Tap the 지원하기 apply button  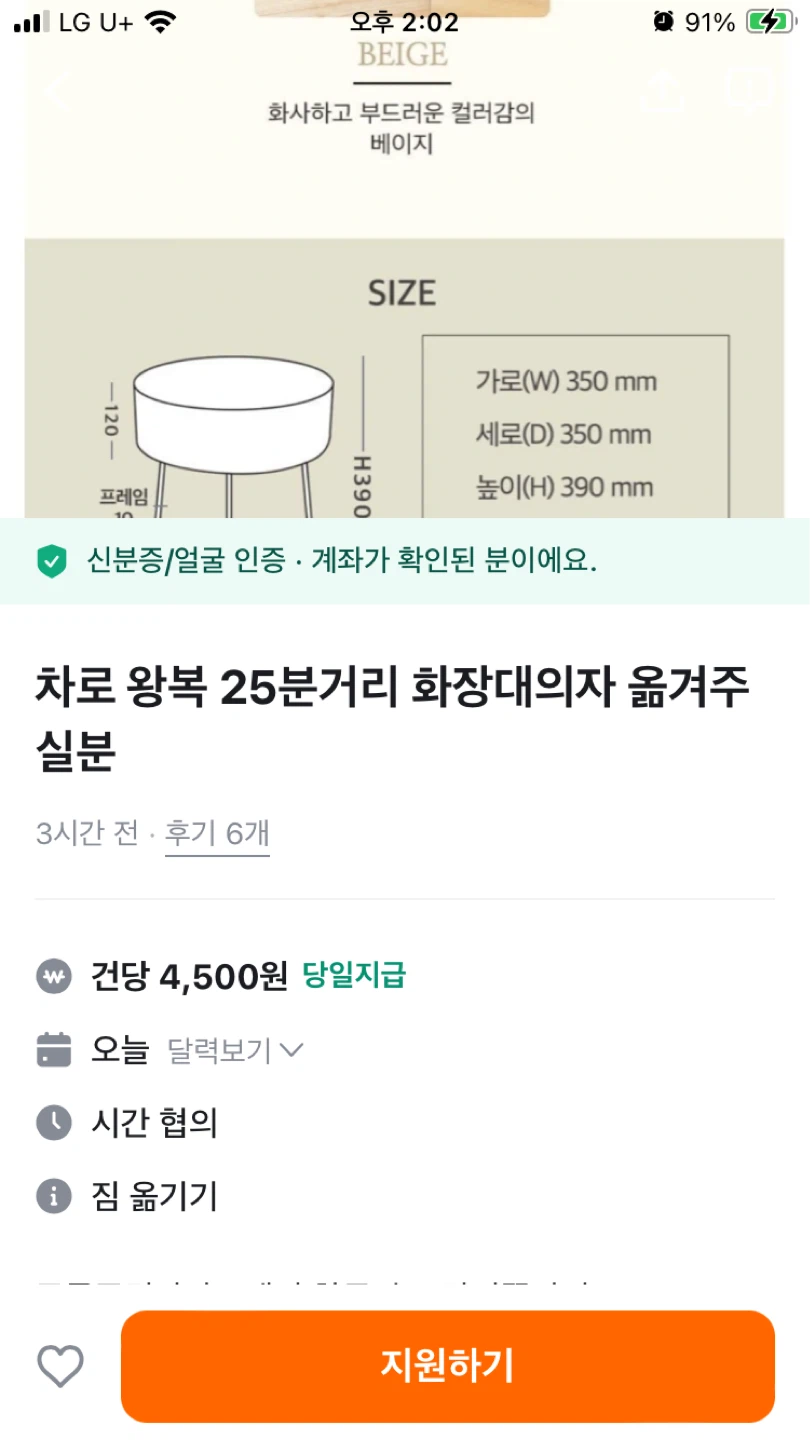[448, 1366]
